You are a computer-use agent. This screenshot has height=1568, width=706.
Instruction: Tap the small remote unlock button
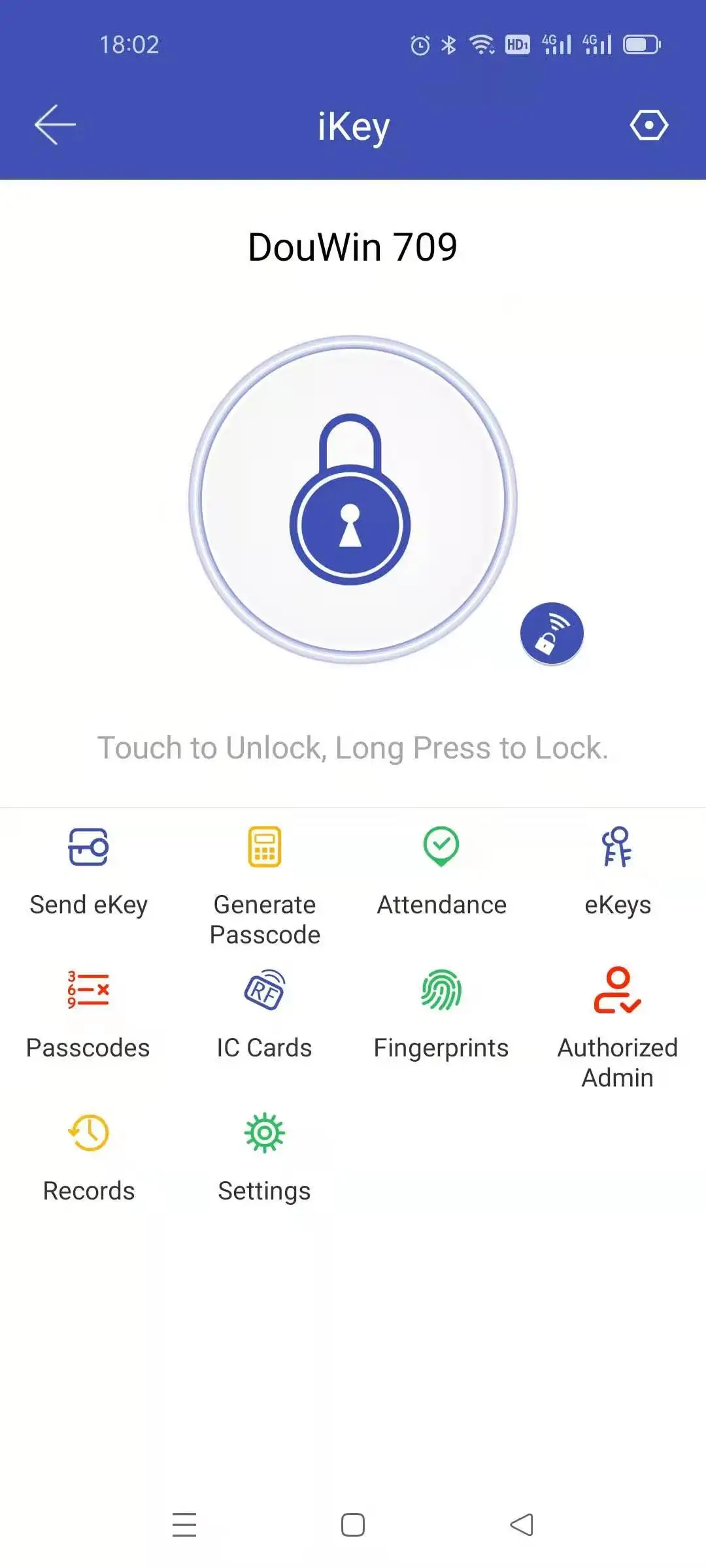pos(552,633)
